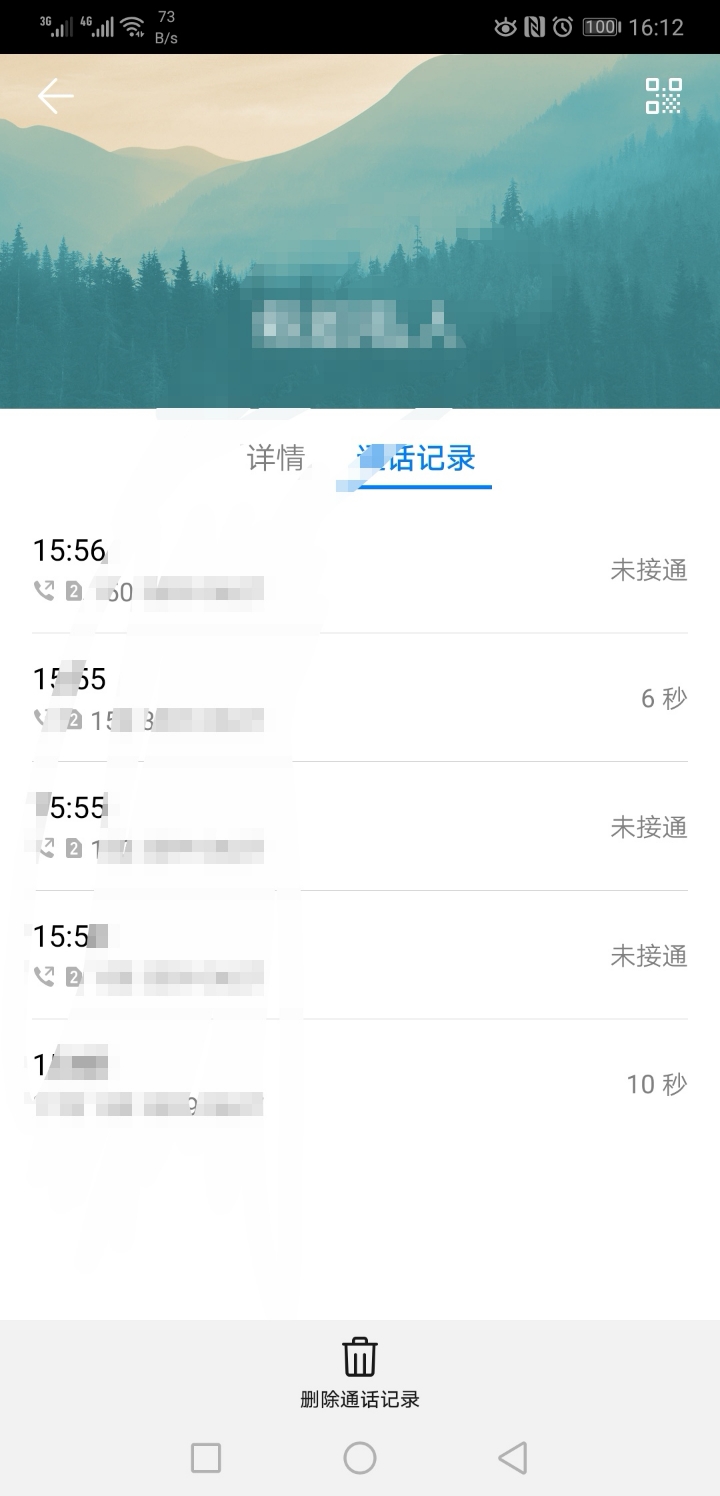
Task: Tap the 未接通 label on the first call
Action: click(648, 570)
